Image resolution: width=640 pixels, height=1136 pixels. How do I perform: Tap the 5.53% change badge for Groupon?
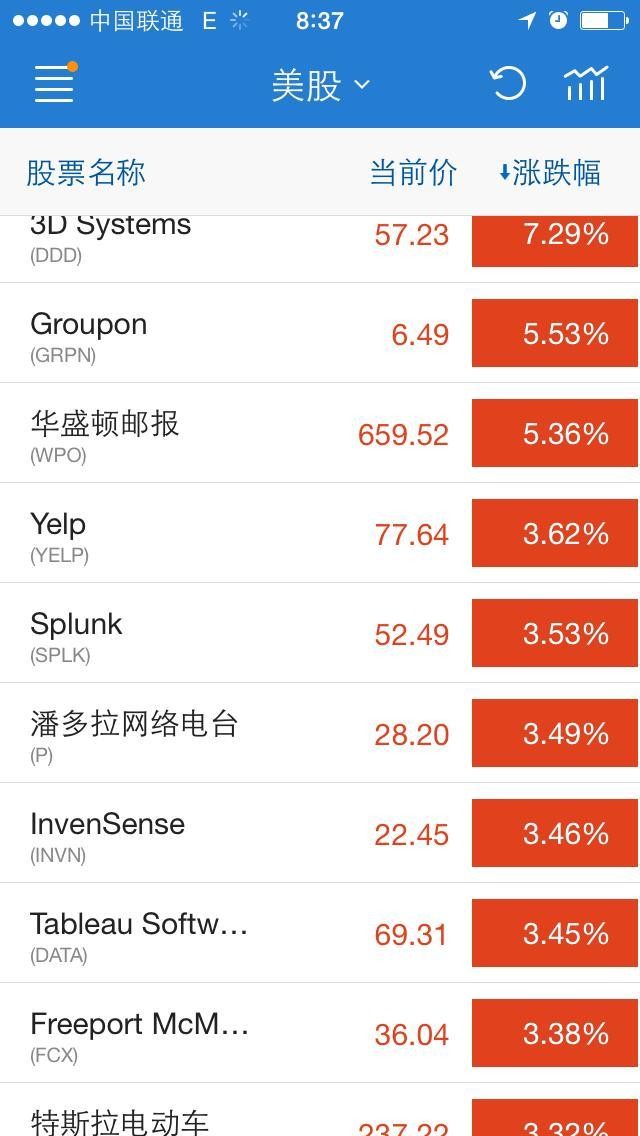click(555, 333)
